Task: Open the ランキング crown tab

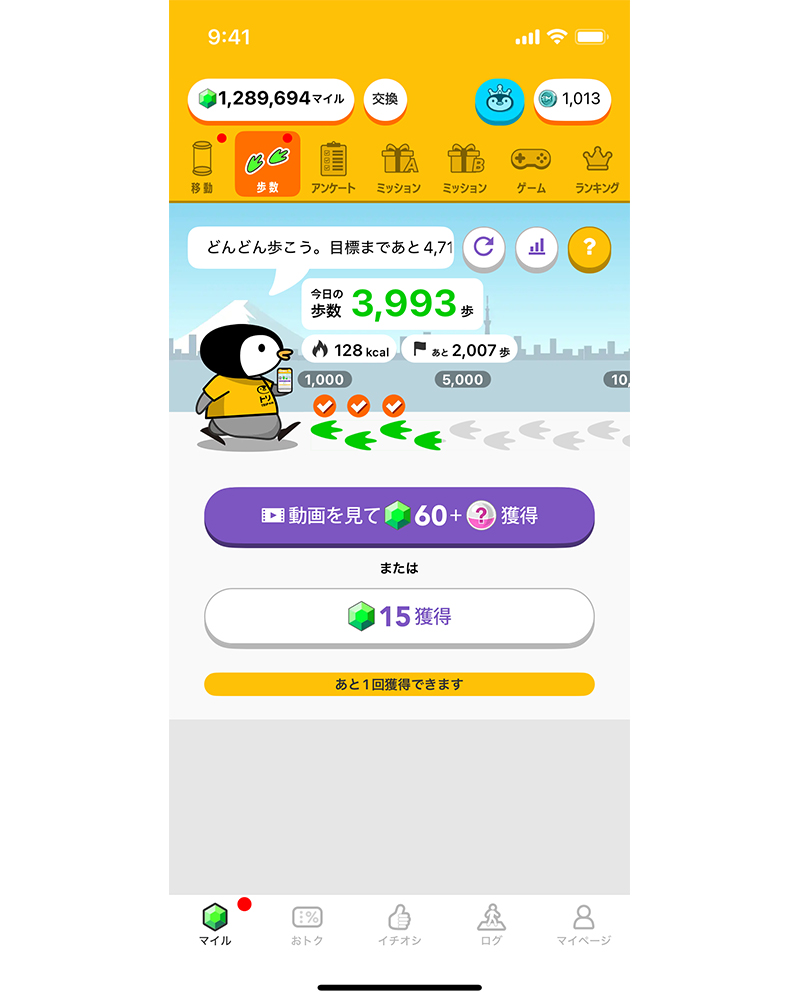Action: [597, 166]
